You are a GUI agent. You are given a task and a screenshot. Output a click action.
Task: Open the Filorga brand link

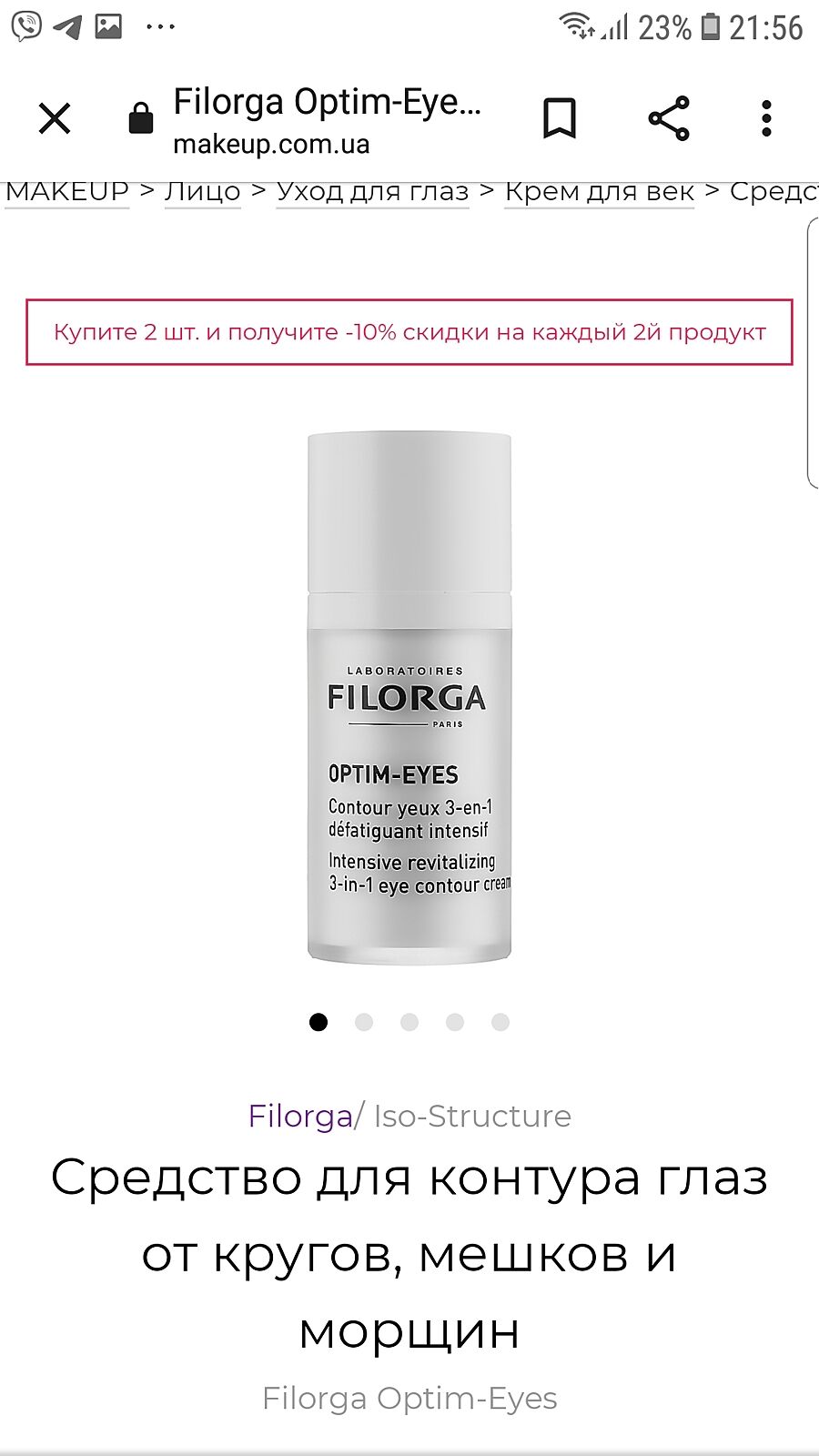coord(299,1116)
